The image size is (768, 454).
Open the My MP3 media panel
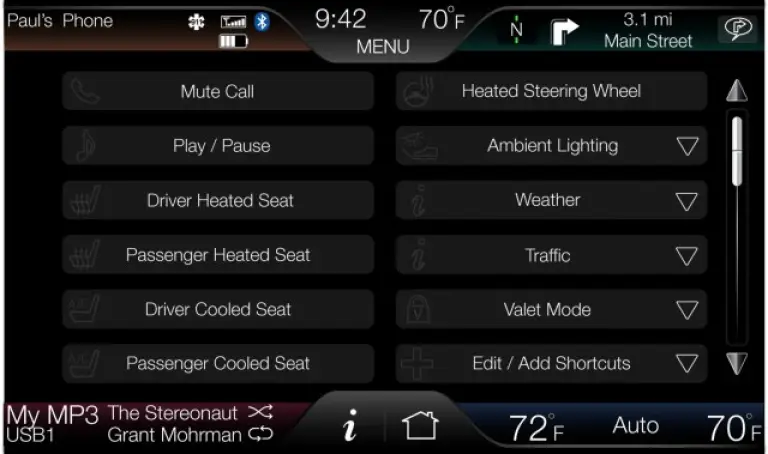(140, 425)
